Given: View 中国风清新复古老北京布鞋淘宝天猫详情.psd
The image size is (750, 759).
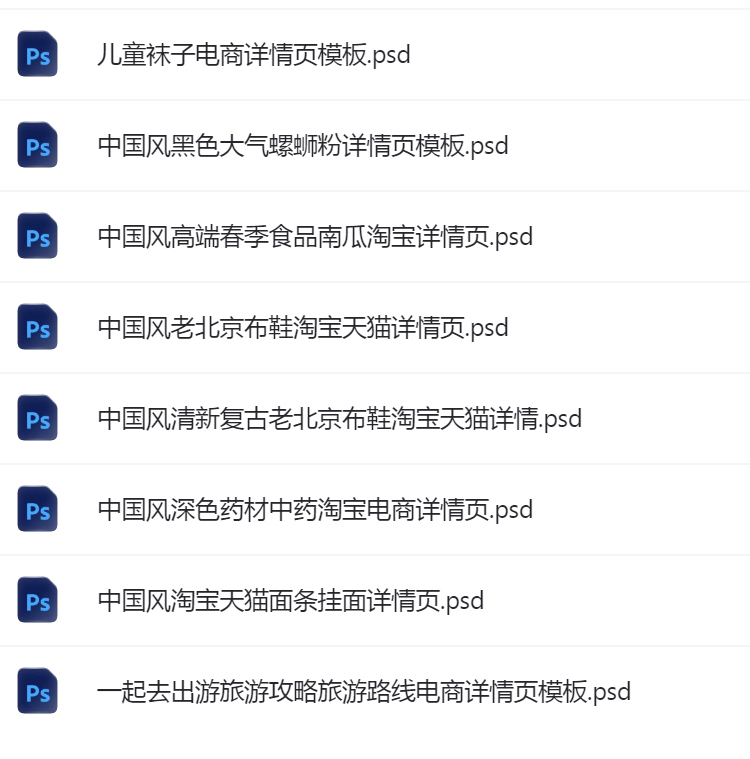Looking at the screenshot, I should tap(340, 419).
